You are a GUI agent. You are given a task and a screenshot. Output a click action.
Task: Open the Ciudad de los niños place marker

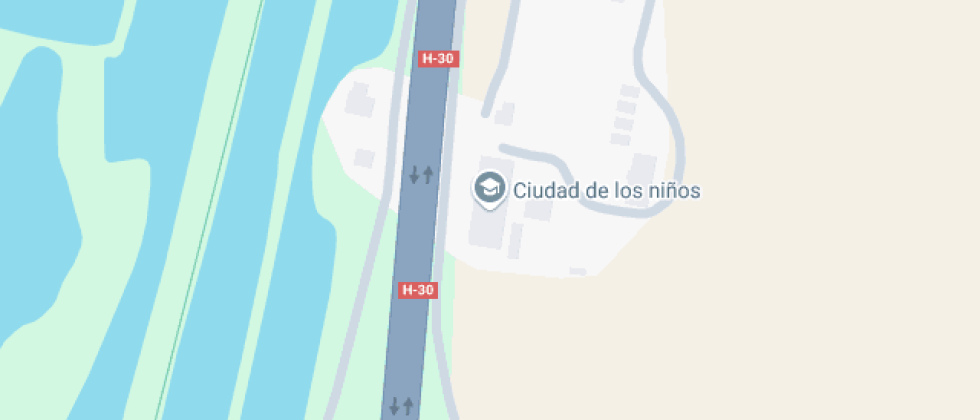pos(489,189)
